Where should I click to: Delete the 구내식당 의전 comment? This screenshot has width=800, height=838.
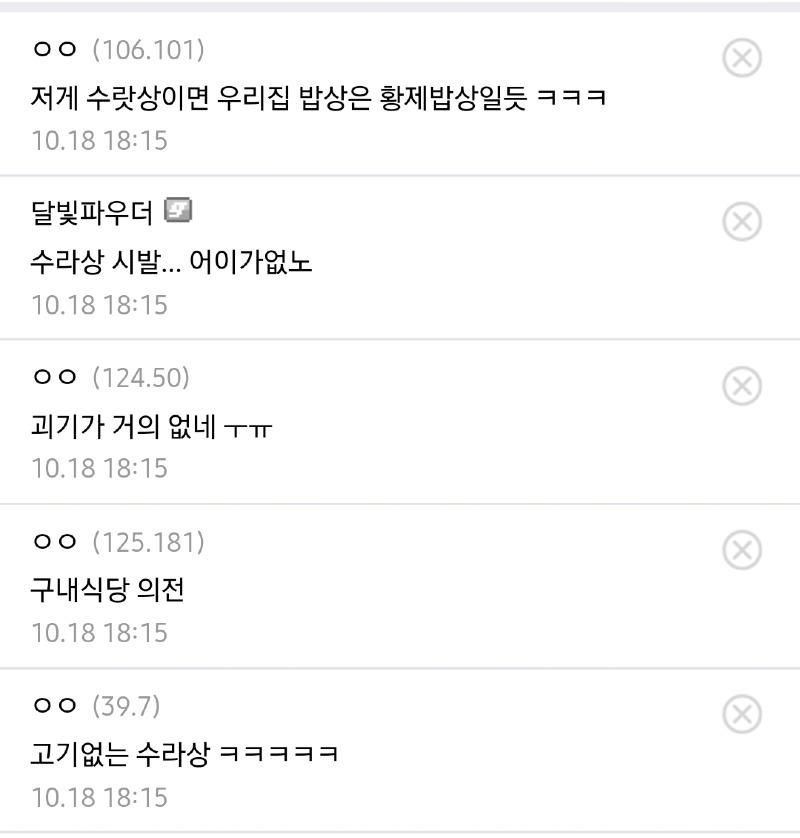pos(741,550)
